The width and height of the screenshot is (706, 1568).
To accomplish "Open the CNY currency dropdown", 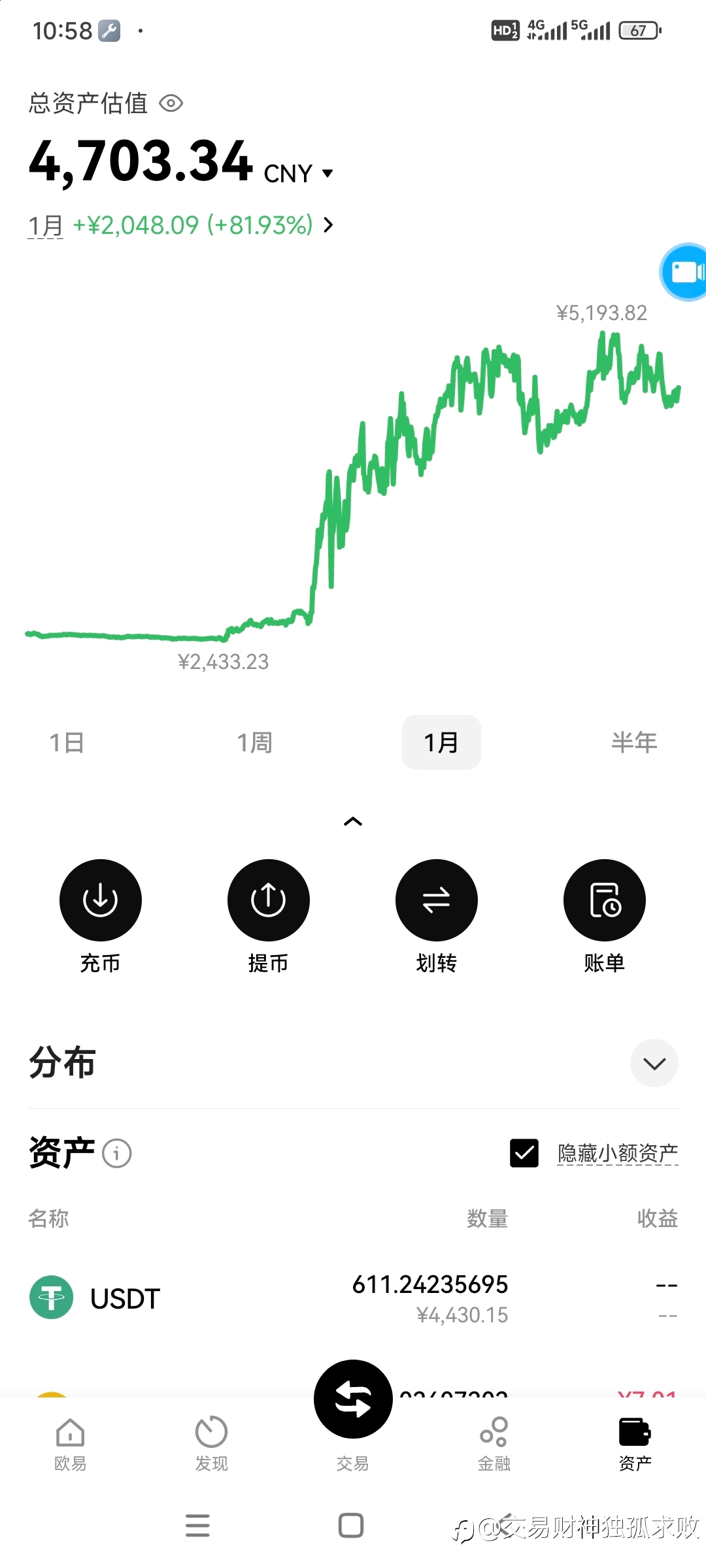I will tap(299, 174).
